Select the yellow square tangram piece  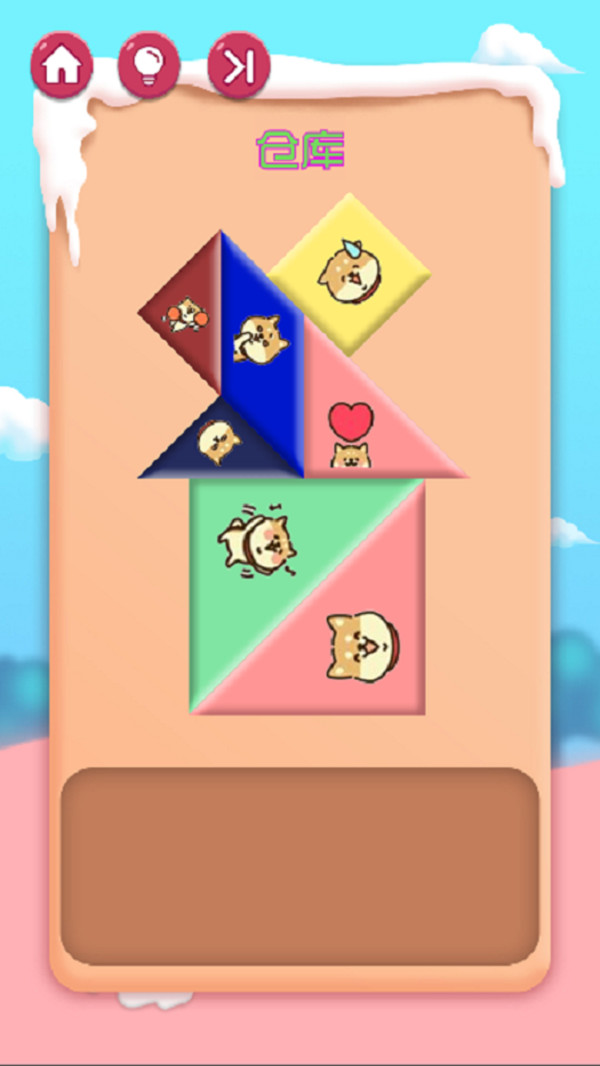[x=348, y=272]
